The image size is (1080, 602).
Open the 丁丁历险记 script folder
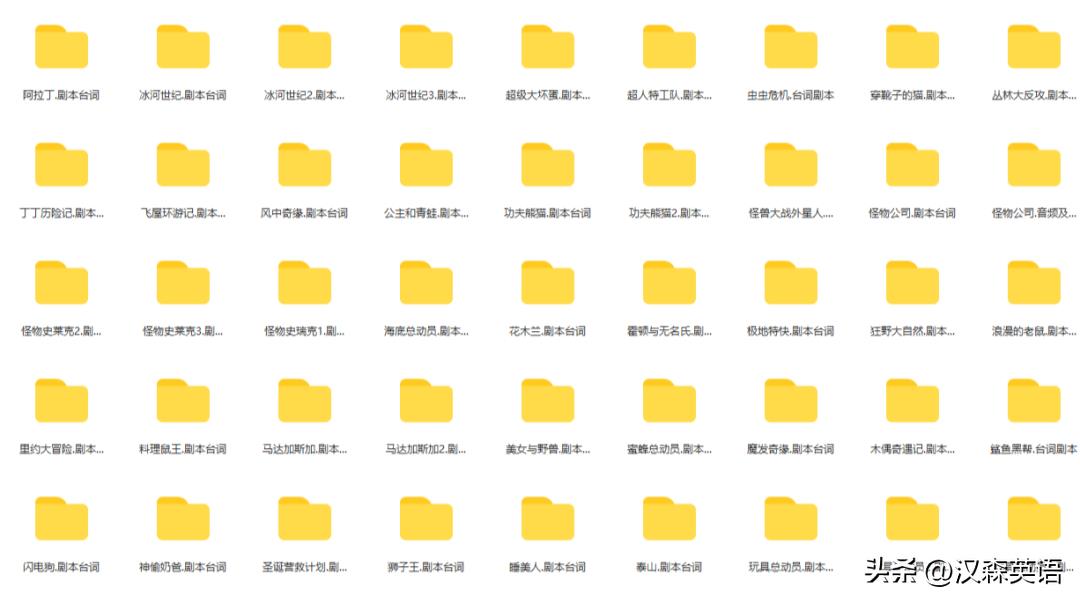tap(61, 166)
